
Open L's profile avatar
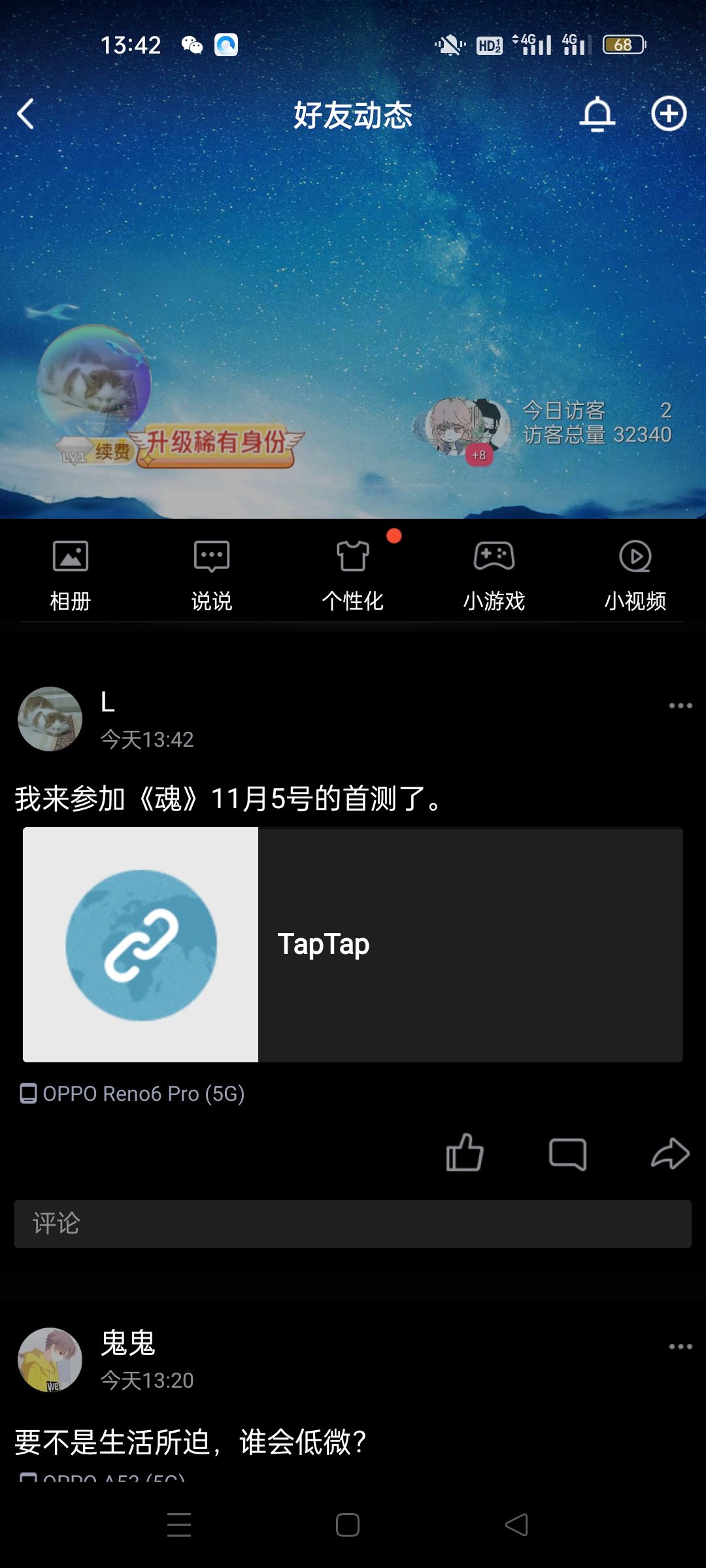(x=48, y=719)
